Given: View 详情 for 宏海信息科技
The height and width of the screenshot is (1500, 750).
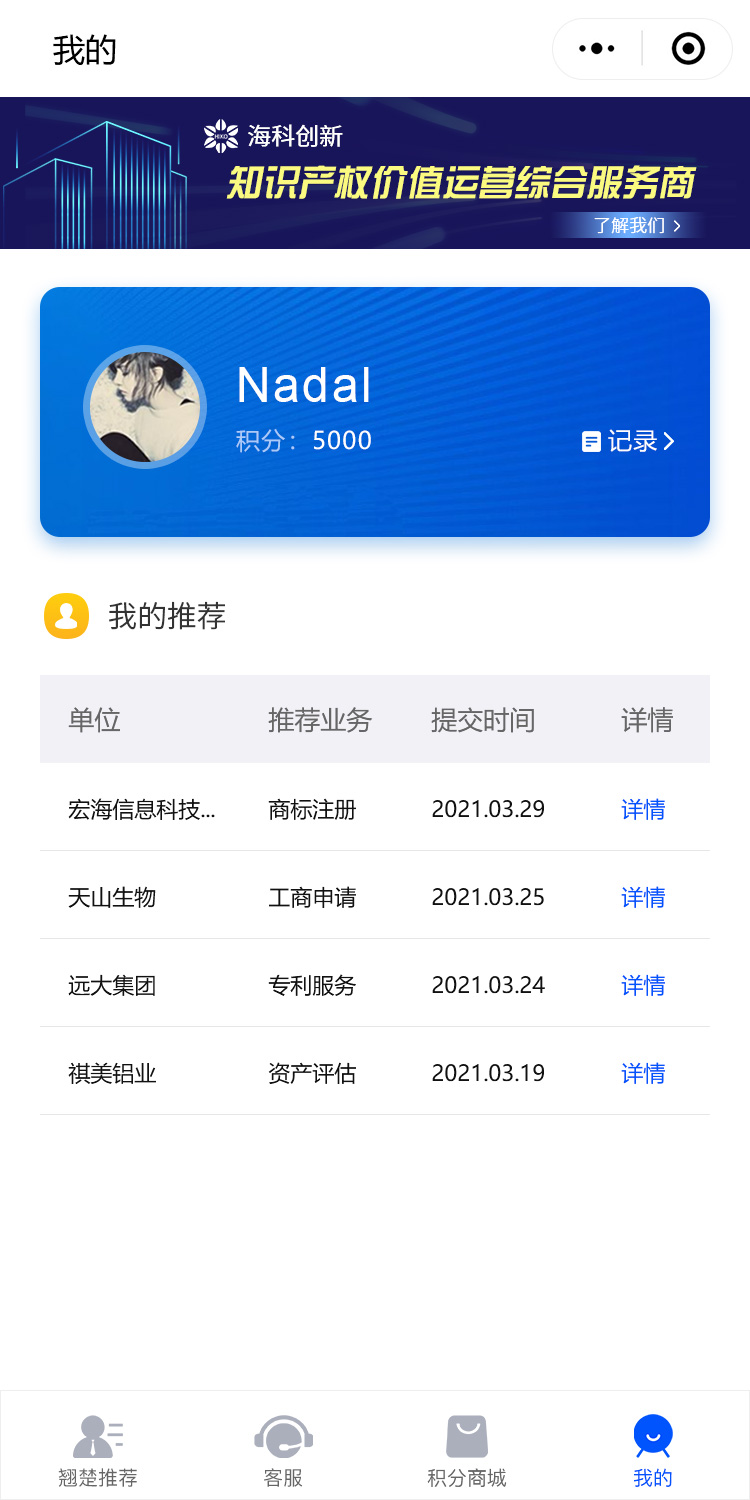Looking at the screenshot, I should pyautogui.click(x=643, y=809).
